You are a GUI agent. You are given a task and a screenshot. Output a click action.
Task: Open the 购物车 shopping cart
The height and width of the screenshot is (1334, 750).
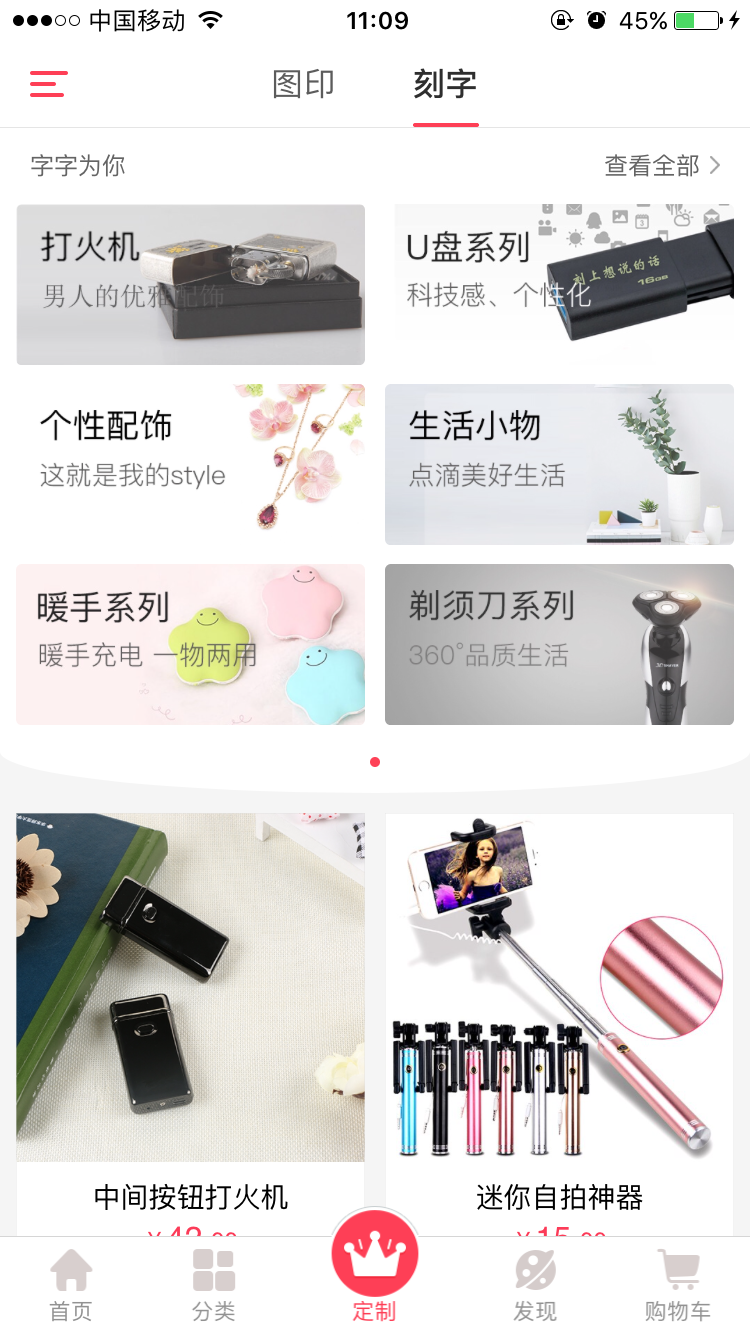pyautogui.click(x=678, y=1286)
